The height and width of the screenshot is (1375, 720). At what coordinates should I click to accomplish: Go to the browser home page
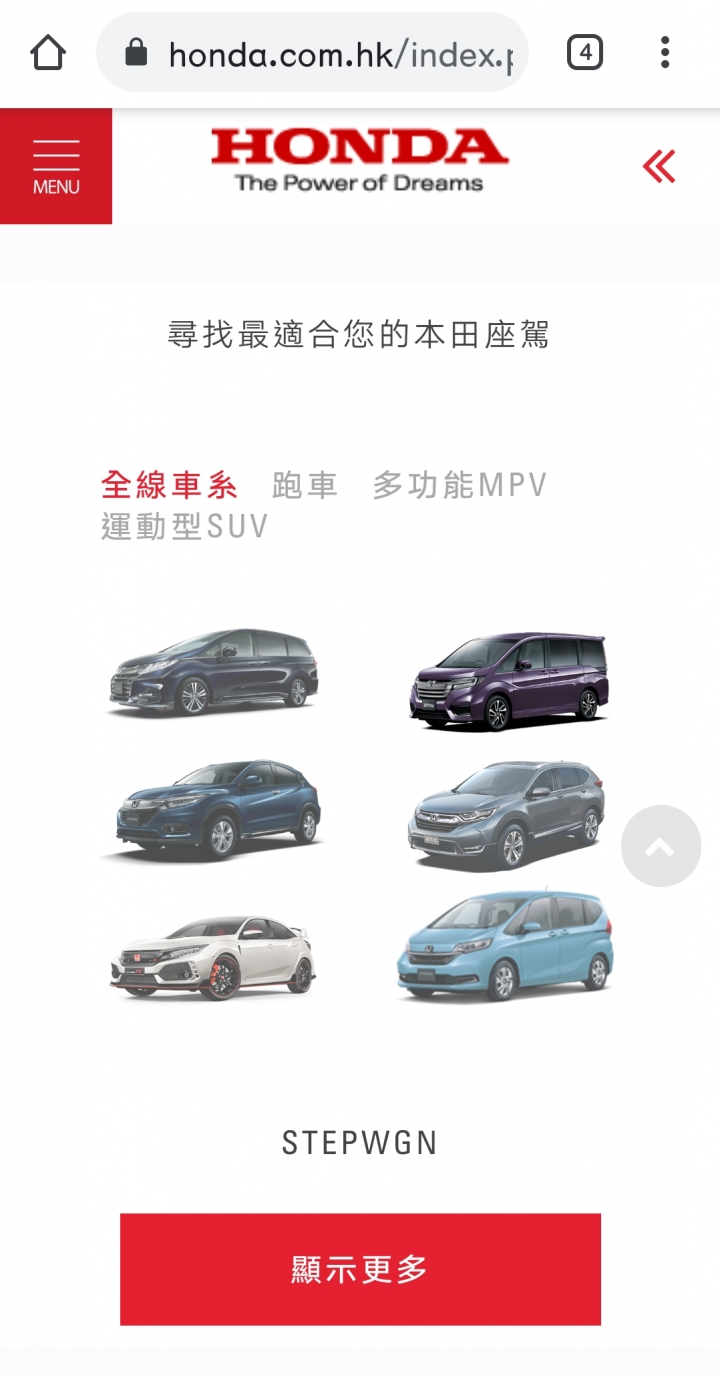pos(48,53)
